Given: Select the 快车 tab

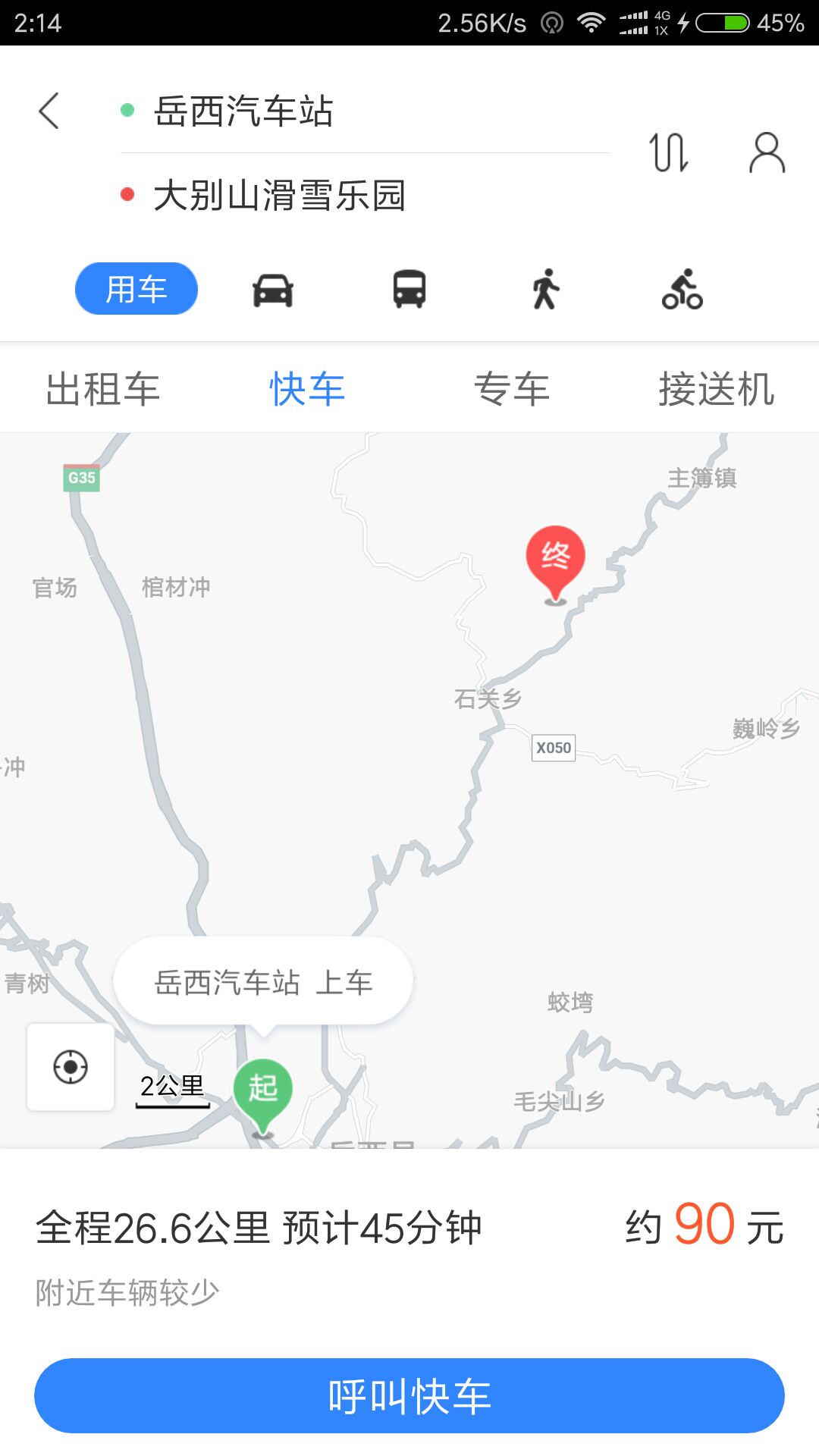Looking at the screenshot, I should pos(307,389).
